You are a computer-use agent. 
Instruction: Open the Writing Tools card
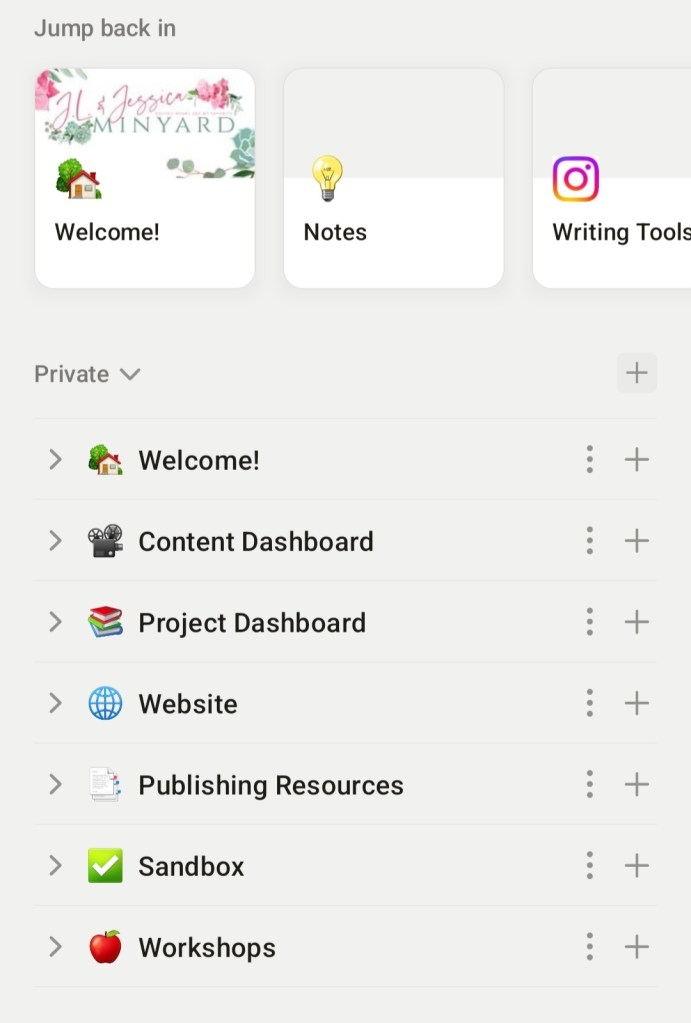pos(612,178)
